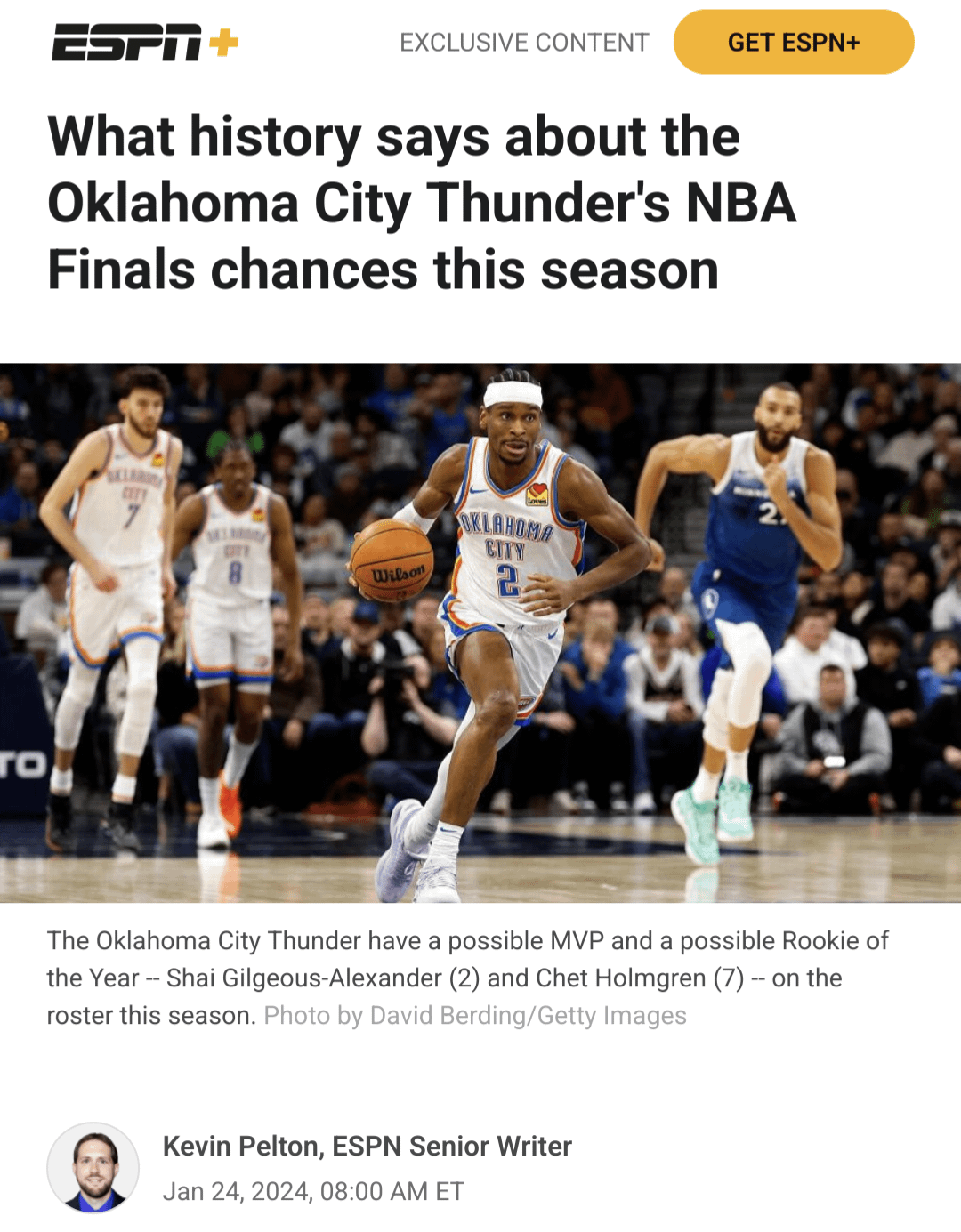Tap the GET ESPN+ button
This screenshot has height=1232, width=961.
[x=793, y=42]
